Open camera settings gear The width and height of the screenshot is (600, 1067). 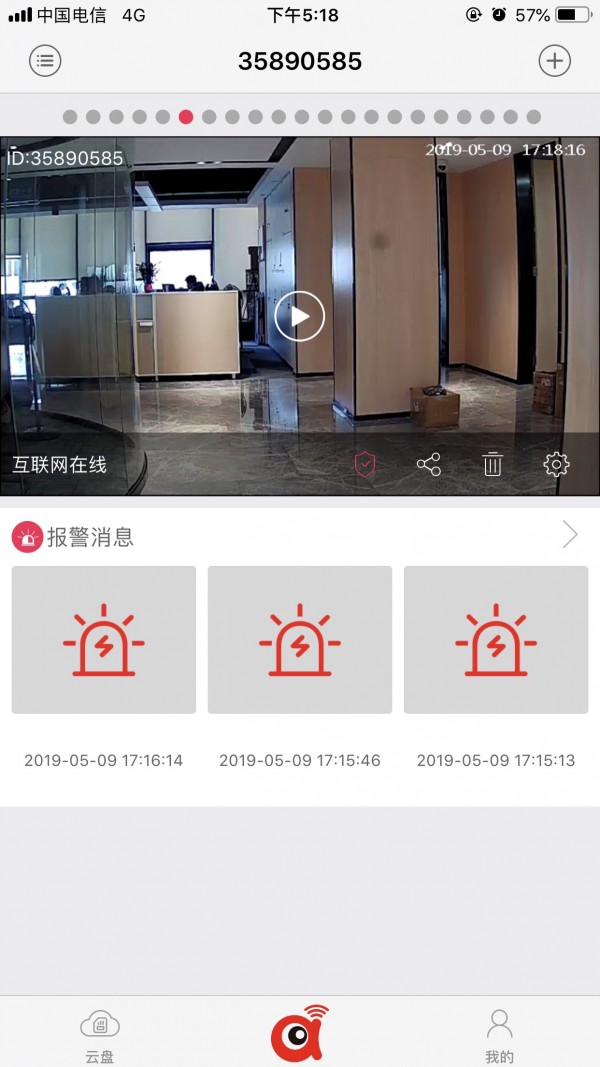556,464
